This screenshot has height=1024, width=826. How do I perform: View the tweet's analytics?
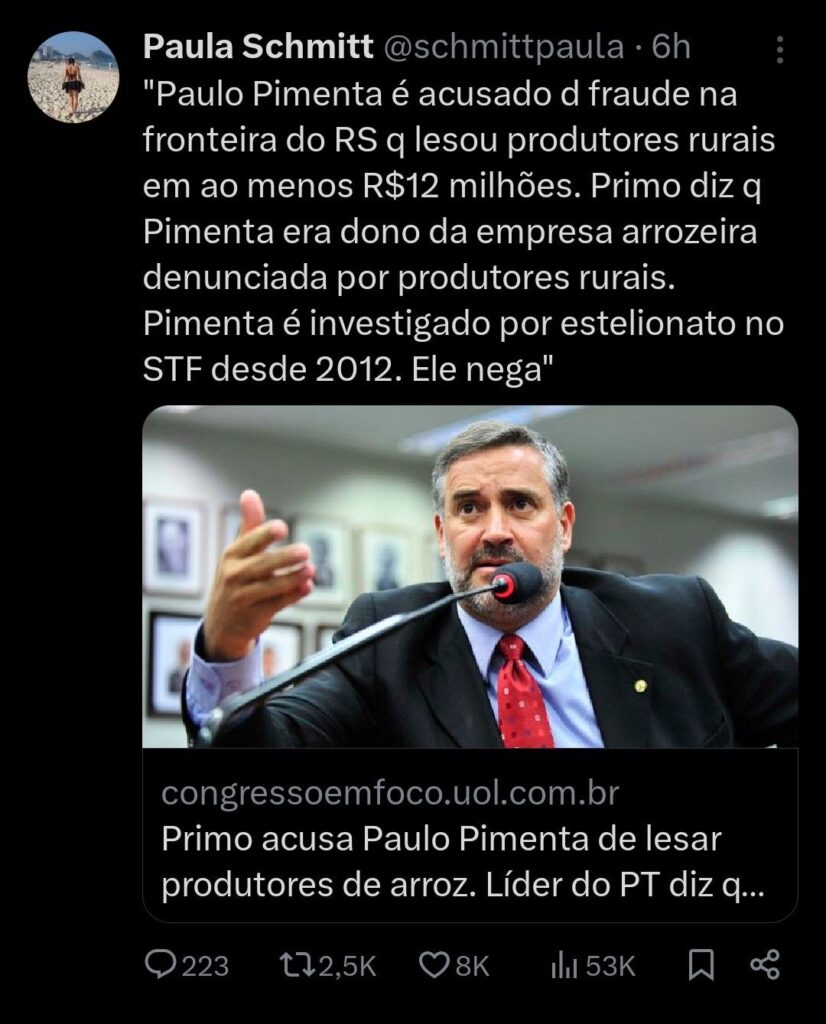pyautogui.click(x=565, y=964)
